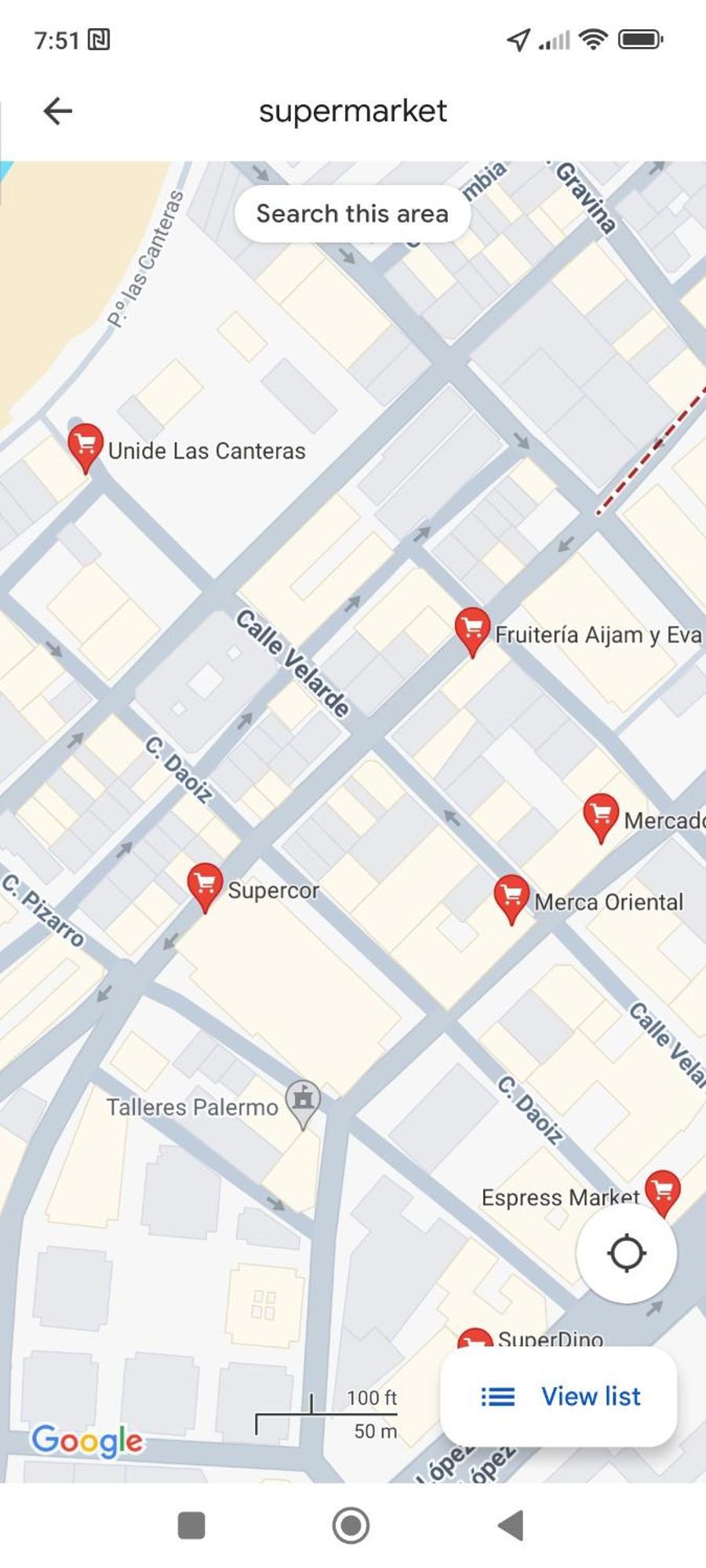Screen dimensions: 706x1568
Task: Select the Supercor supermarket pin
Action: pos(205,885)
